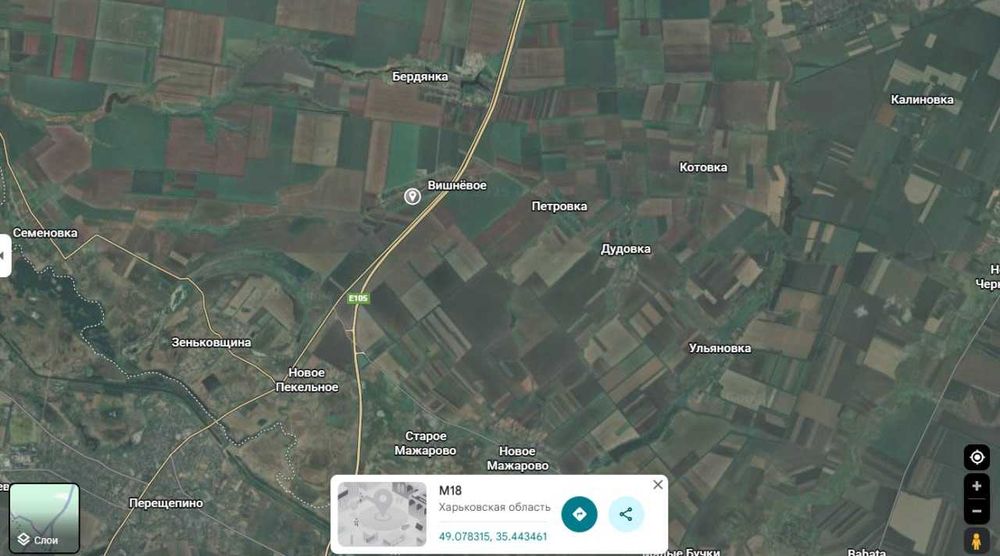Center map on my location
The image size is (1000, 556).
[x=976, y=458]
